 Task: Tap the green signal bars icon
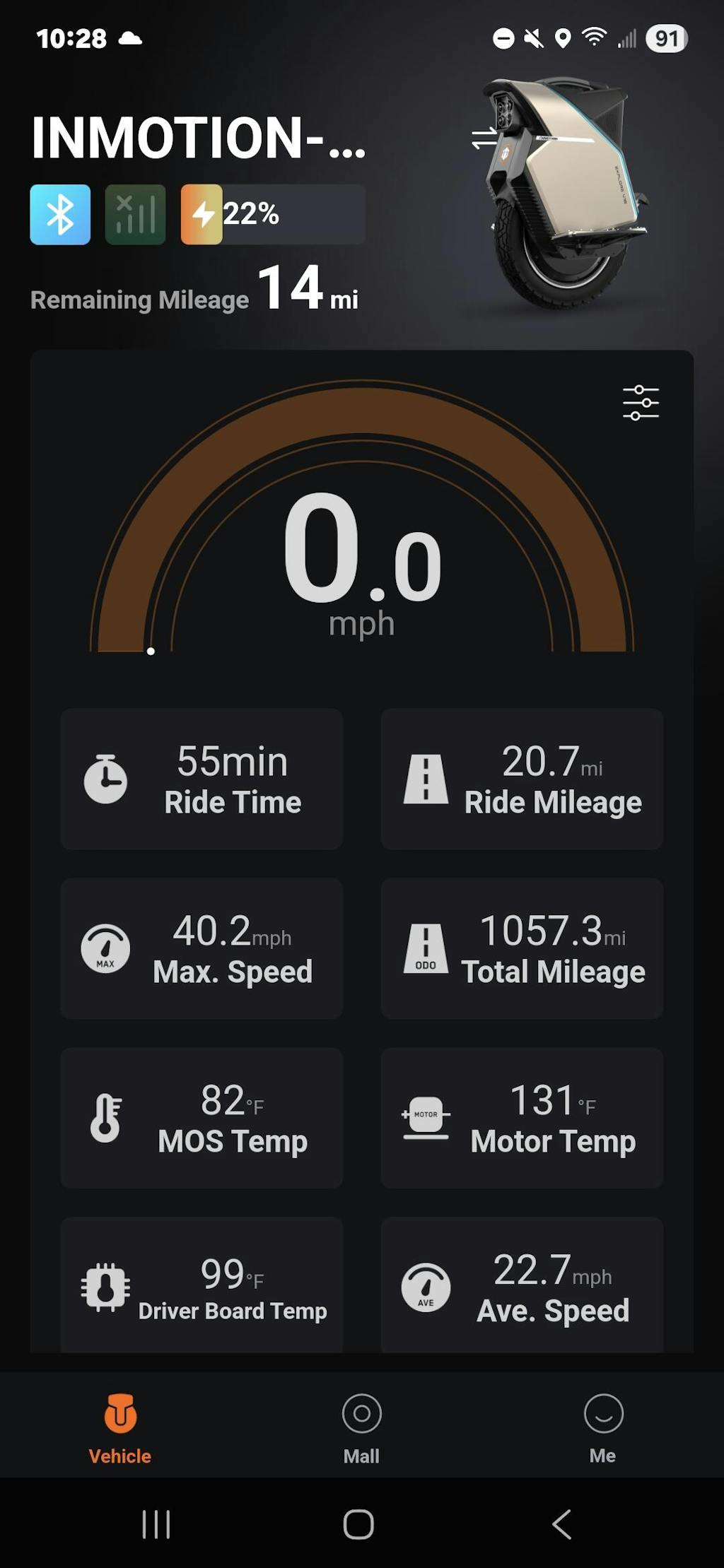(x=135, y=215)
